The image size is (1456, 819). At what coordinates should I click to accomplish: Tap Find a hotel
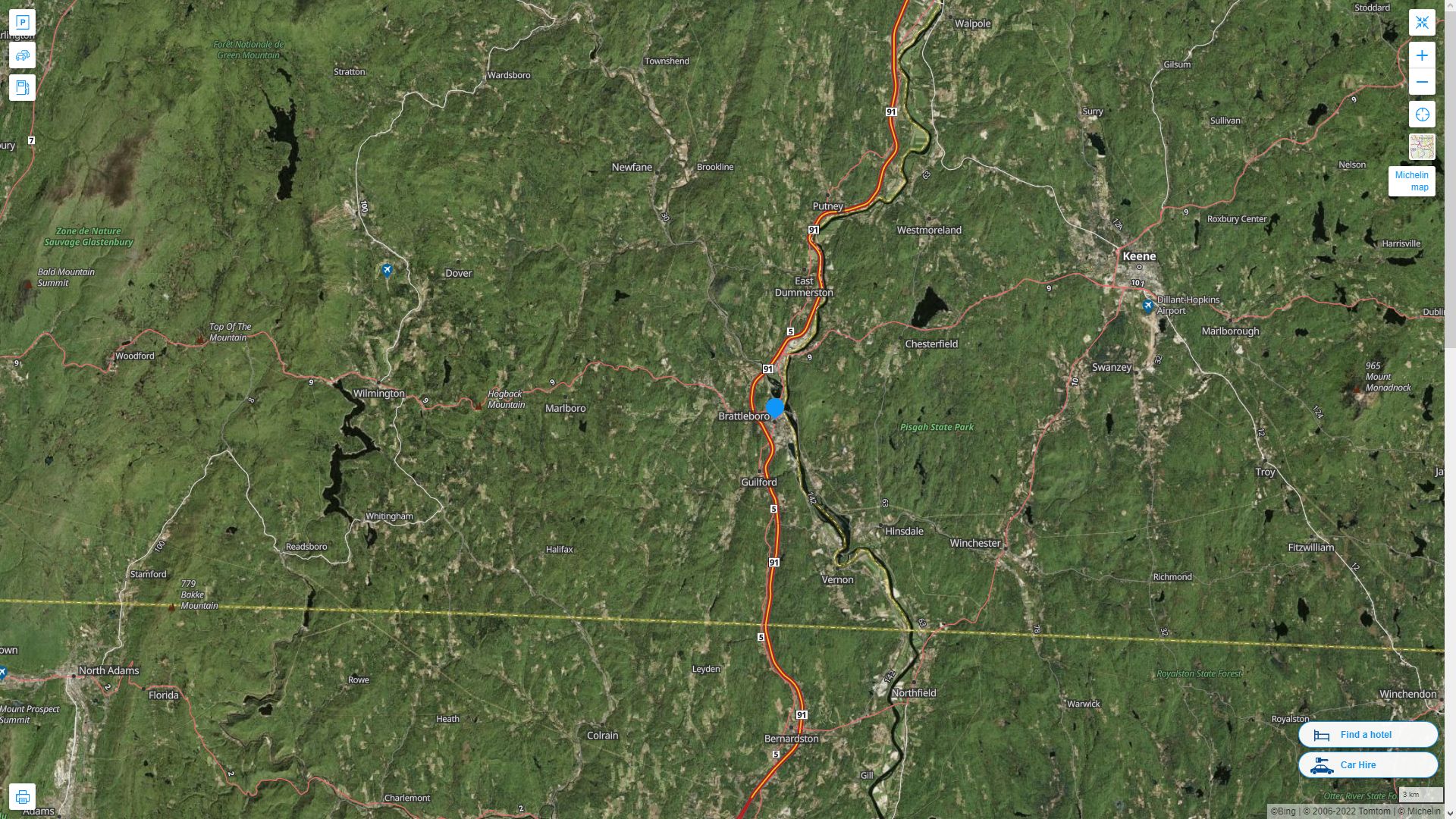point(1367,734)
